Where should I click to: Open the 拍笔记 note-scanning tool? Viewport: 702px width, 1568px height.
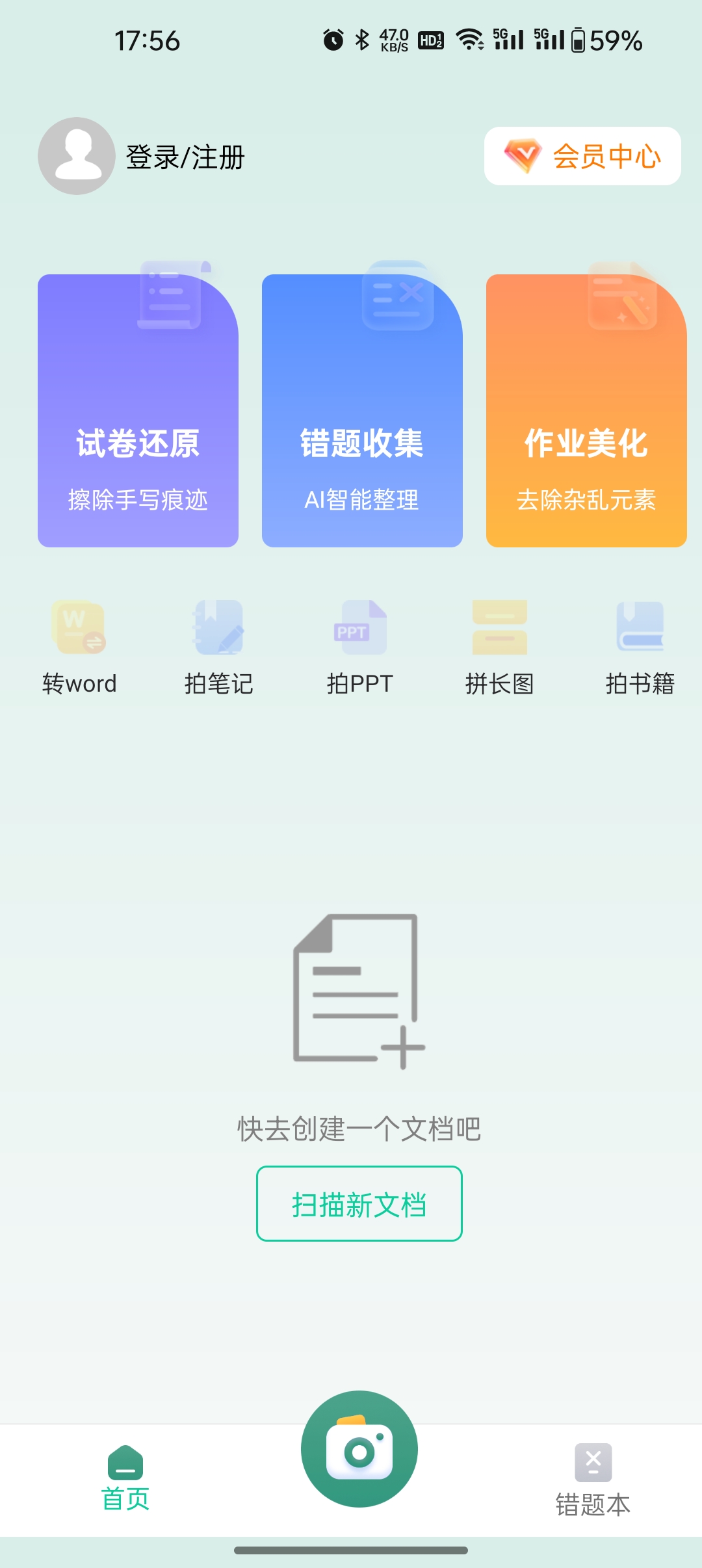coord(218,627)
